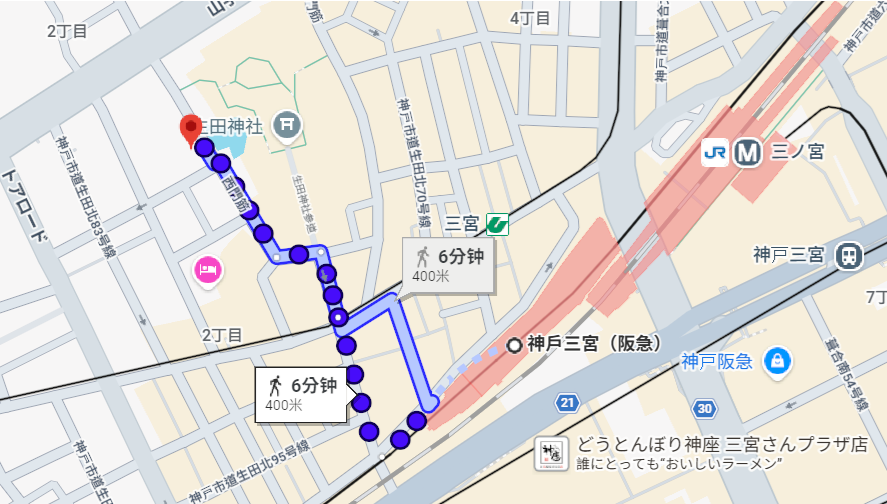The width and height of the screenshot is (887, 504).
Task: Select the pink hotel marker
Action: [208, 269]
